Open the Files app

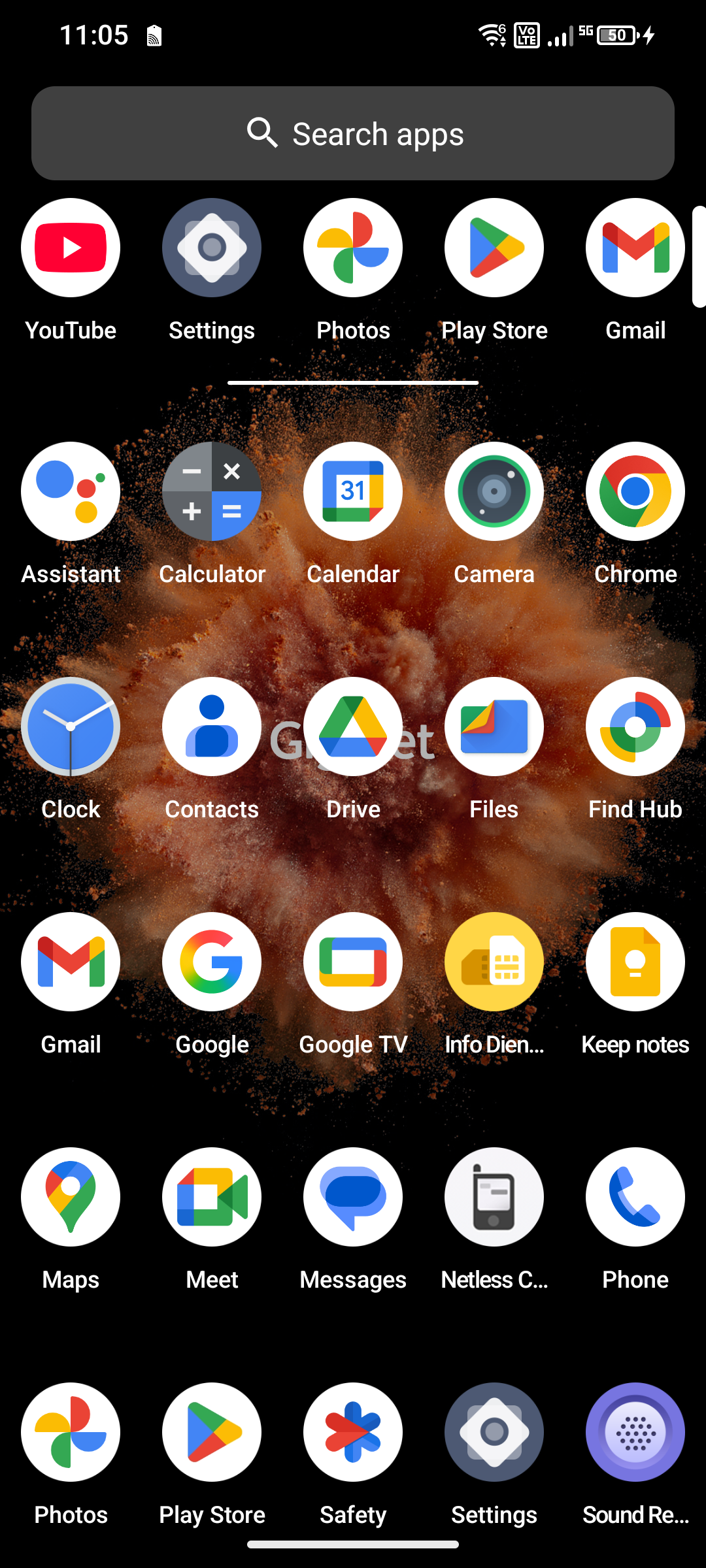494,727
